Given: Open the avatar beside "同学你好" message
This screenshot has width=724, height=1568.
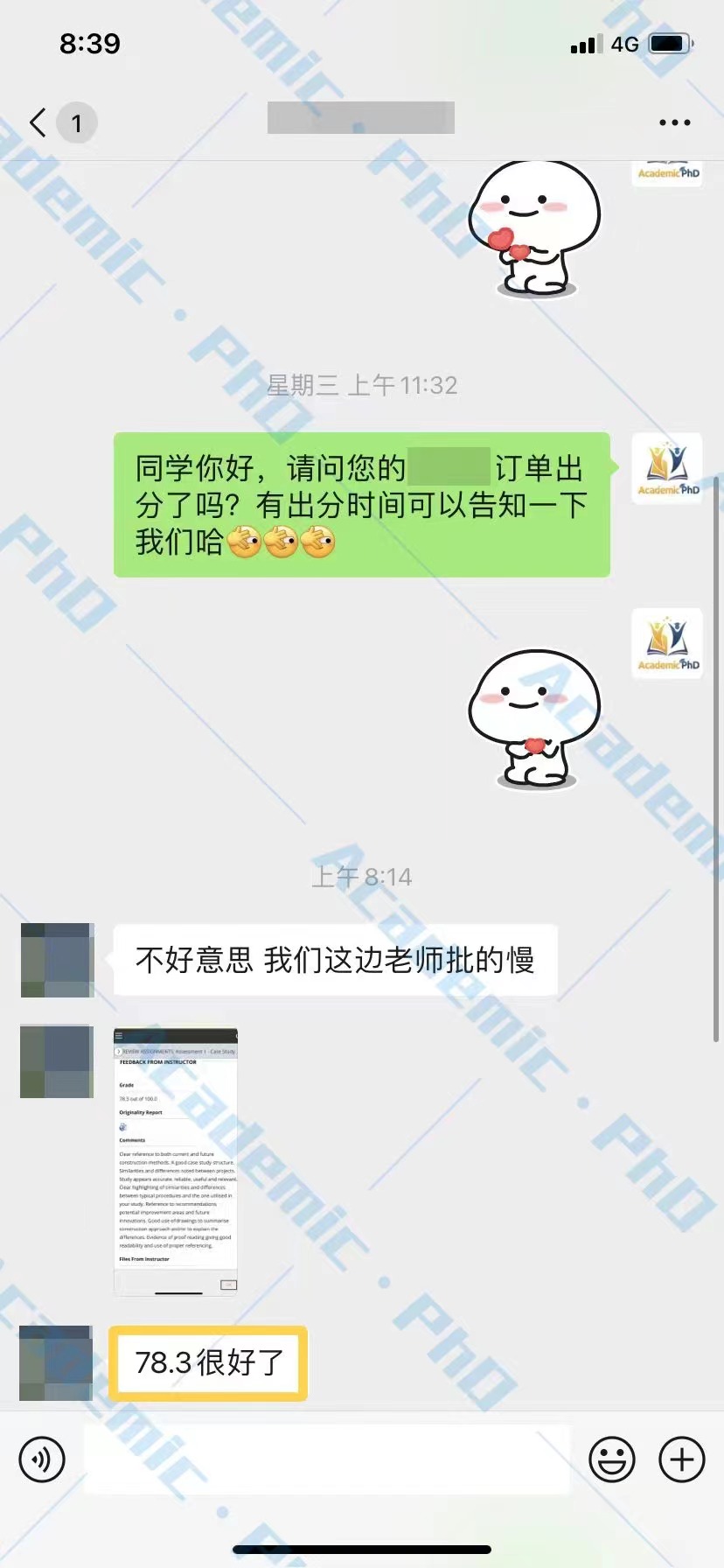Looking at the screenshot, I should coord(667,468).
